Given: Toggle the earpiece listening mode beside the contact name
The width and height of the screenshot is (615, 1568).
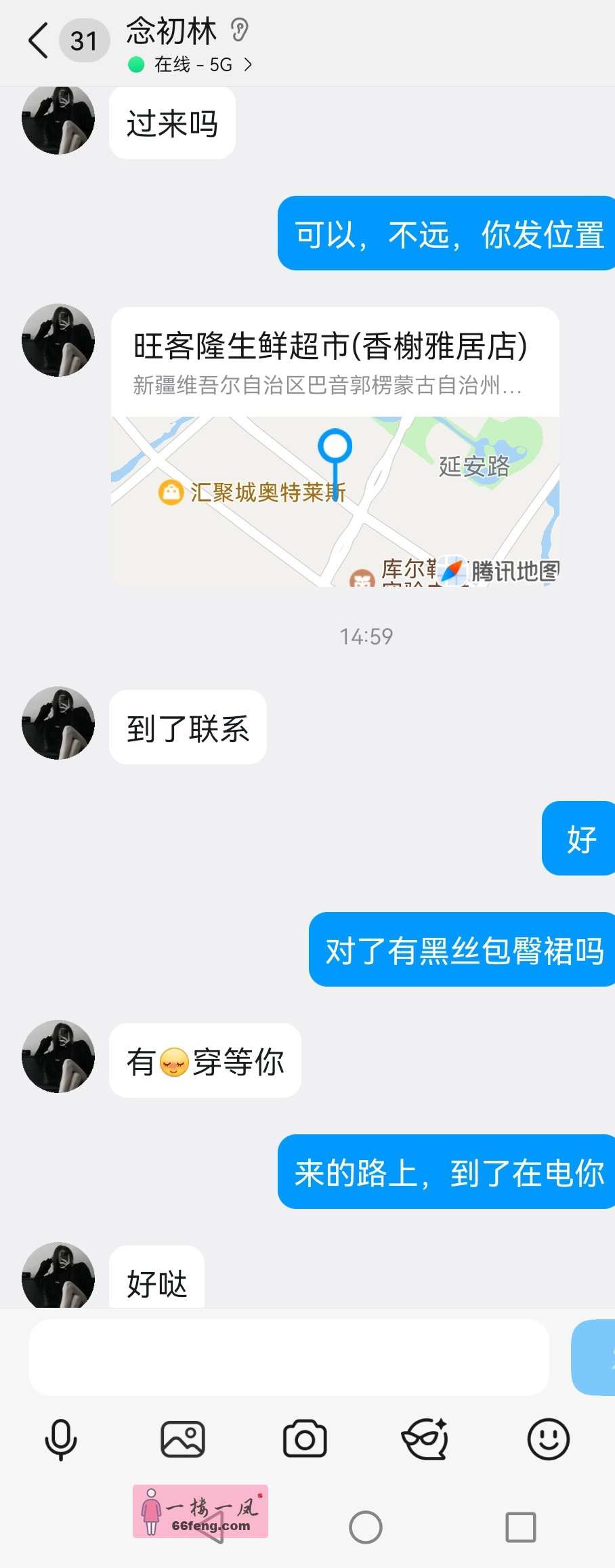Looking at the screenshot, I should tap(241, 30).
